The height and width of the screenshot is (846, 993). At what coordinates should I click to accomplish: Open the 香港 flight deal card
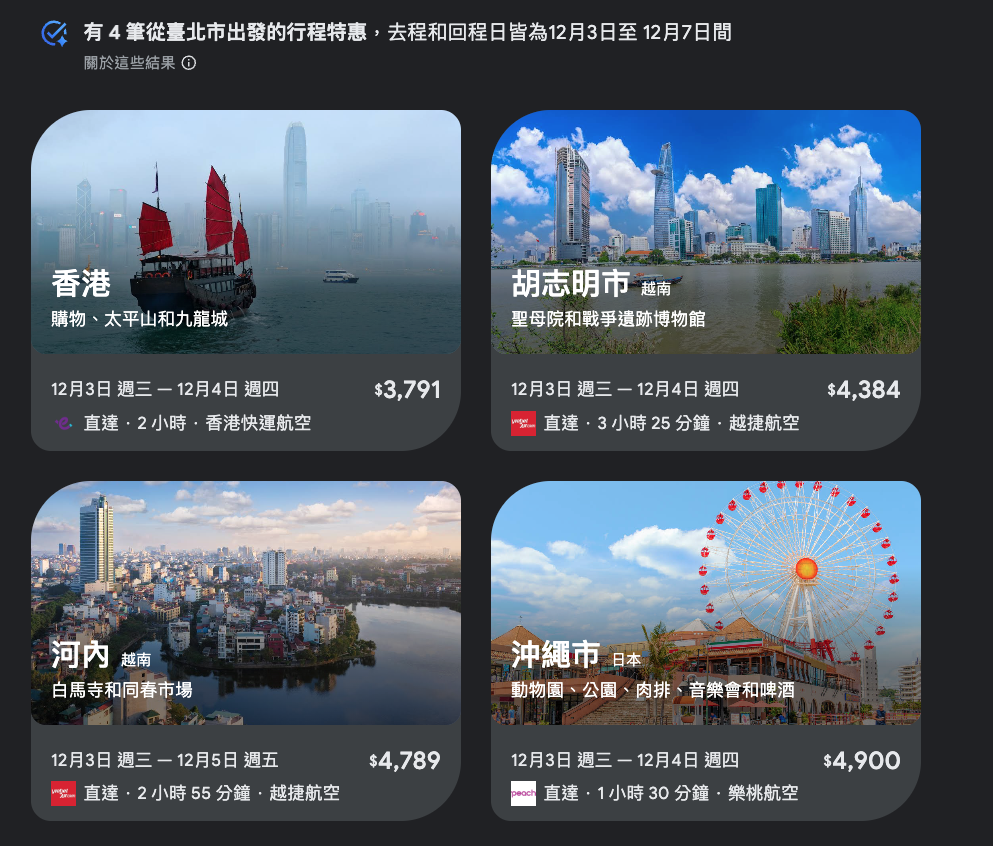pyautogui.click(x=246, y=280)
